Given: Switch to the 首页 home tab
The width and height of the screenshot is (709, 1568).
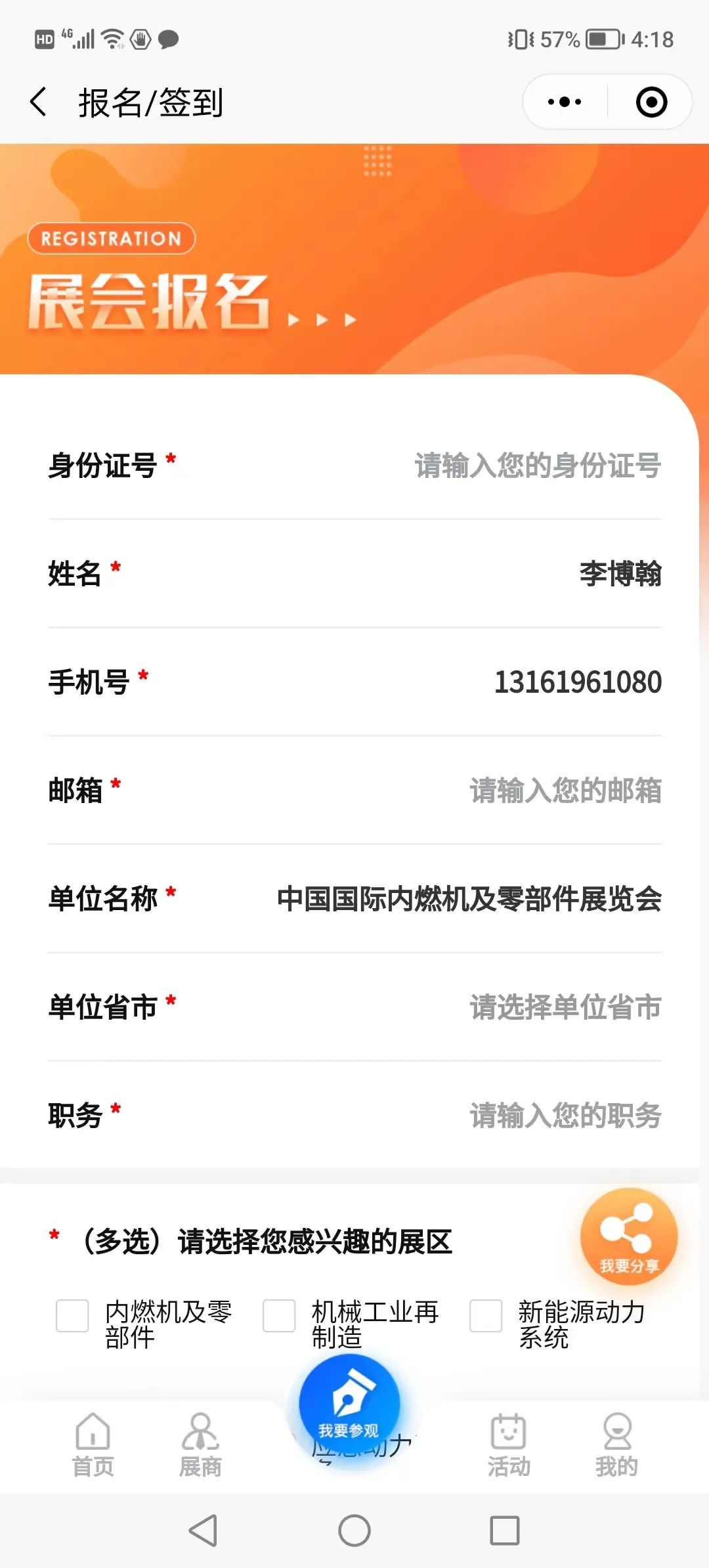Looking at the screenshot, I should pos(93,1445).
